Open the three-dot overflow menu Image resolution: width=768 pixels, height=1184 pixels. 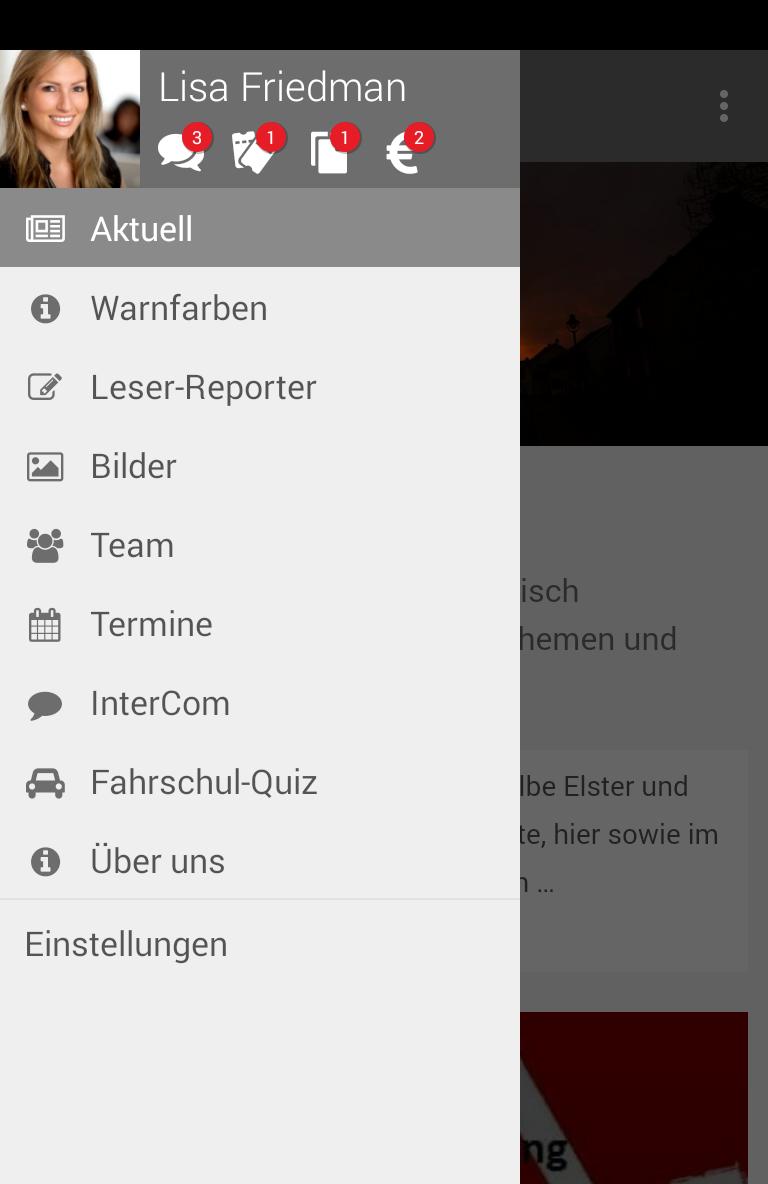(x=723, y=106)
